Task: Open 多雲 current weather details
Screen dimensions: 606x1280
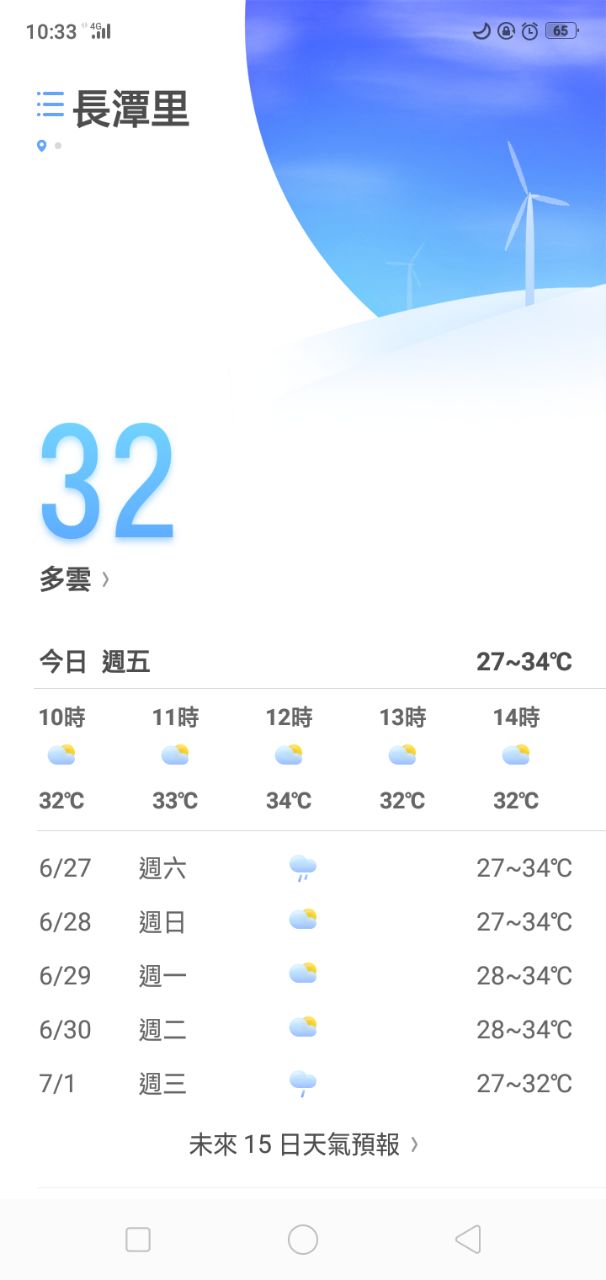Action: (x=74, y=579)
